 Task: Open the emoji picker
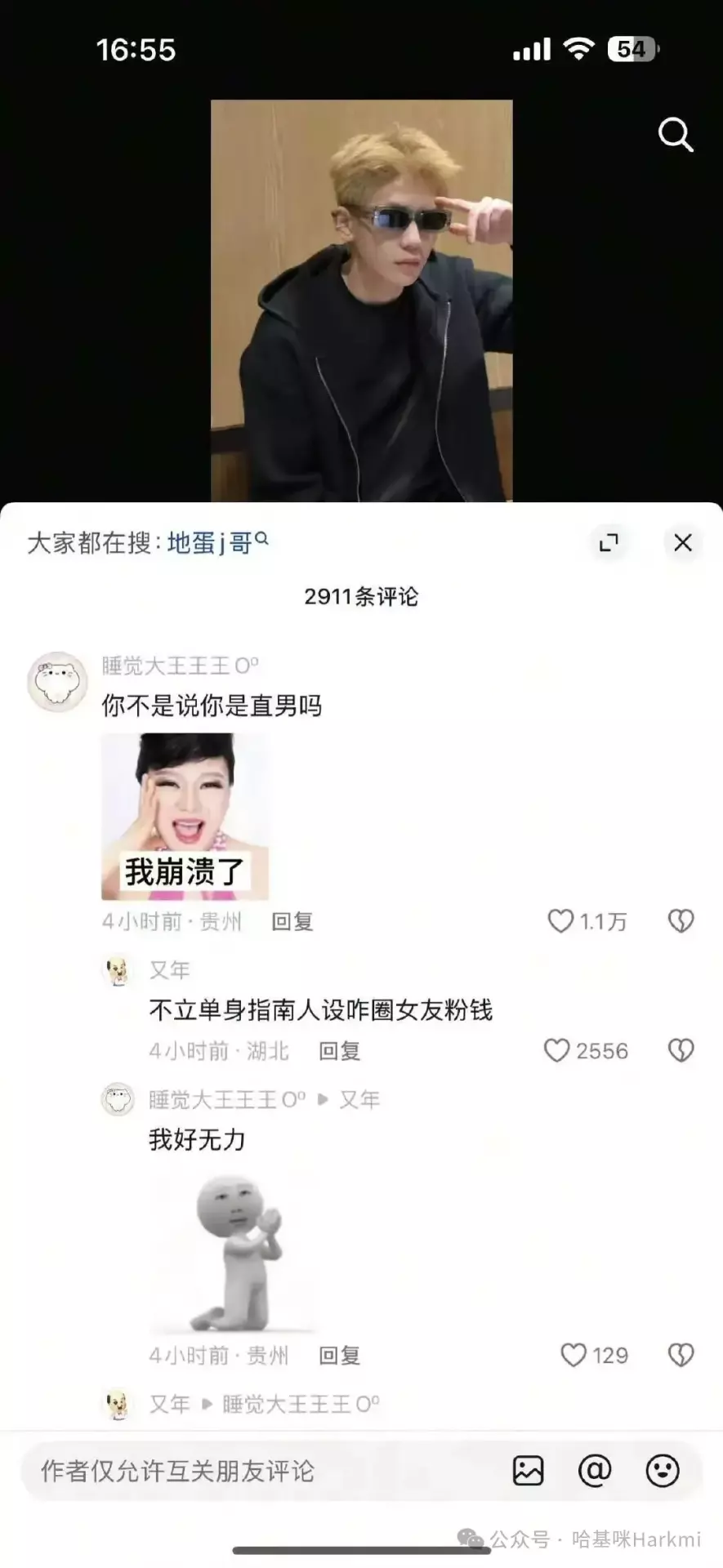(x=662, y=1471)
